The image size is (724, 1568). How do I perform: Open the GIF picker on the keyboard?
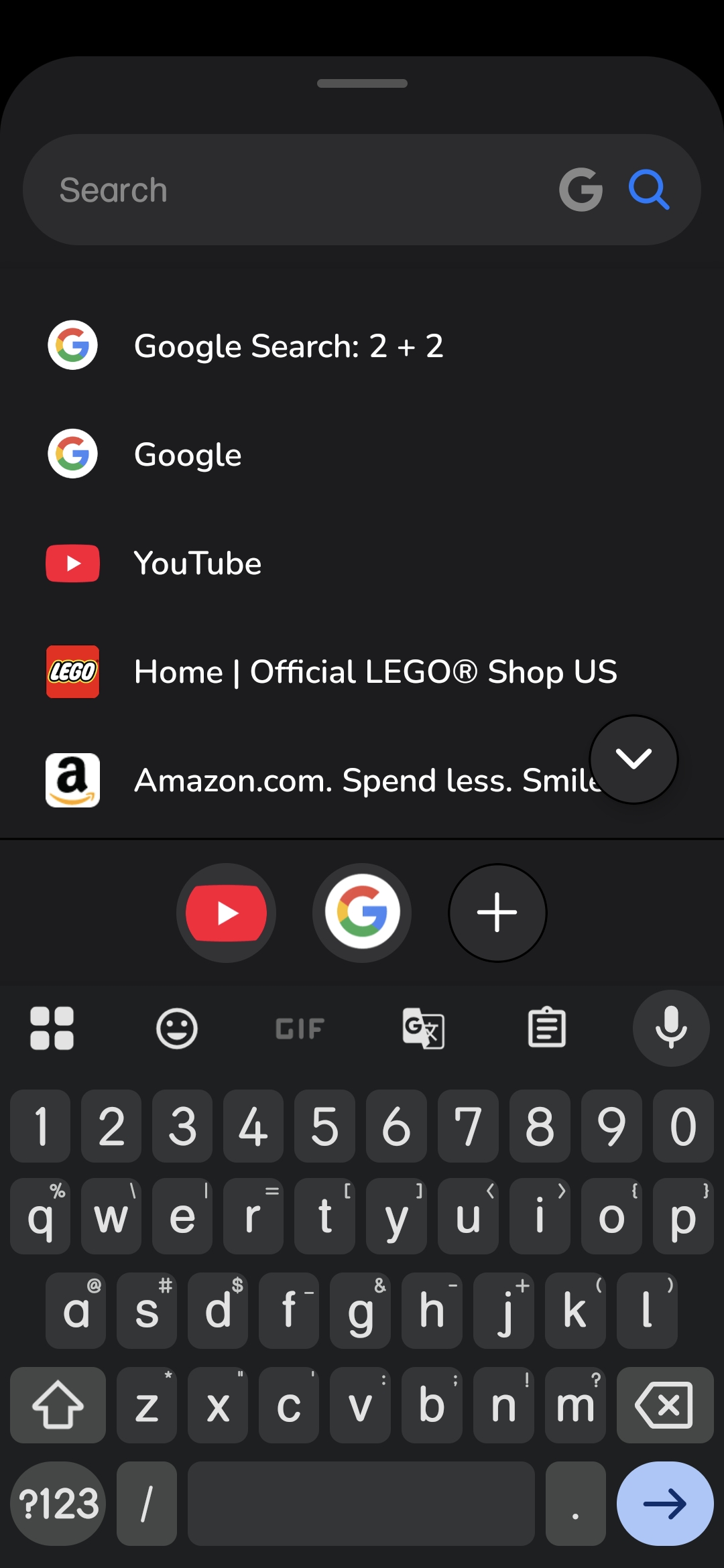(x=299, y=1029)
